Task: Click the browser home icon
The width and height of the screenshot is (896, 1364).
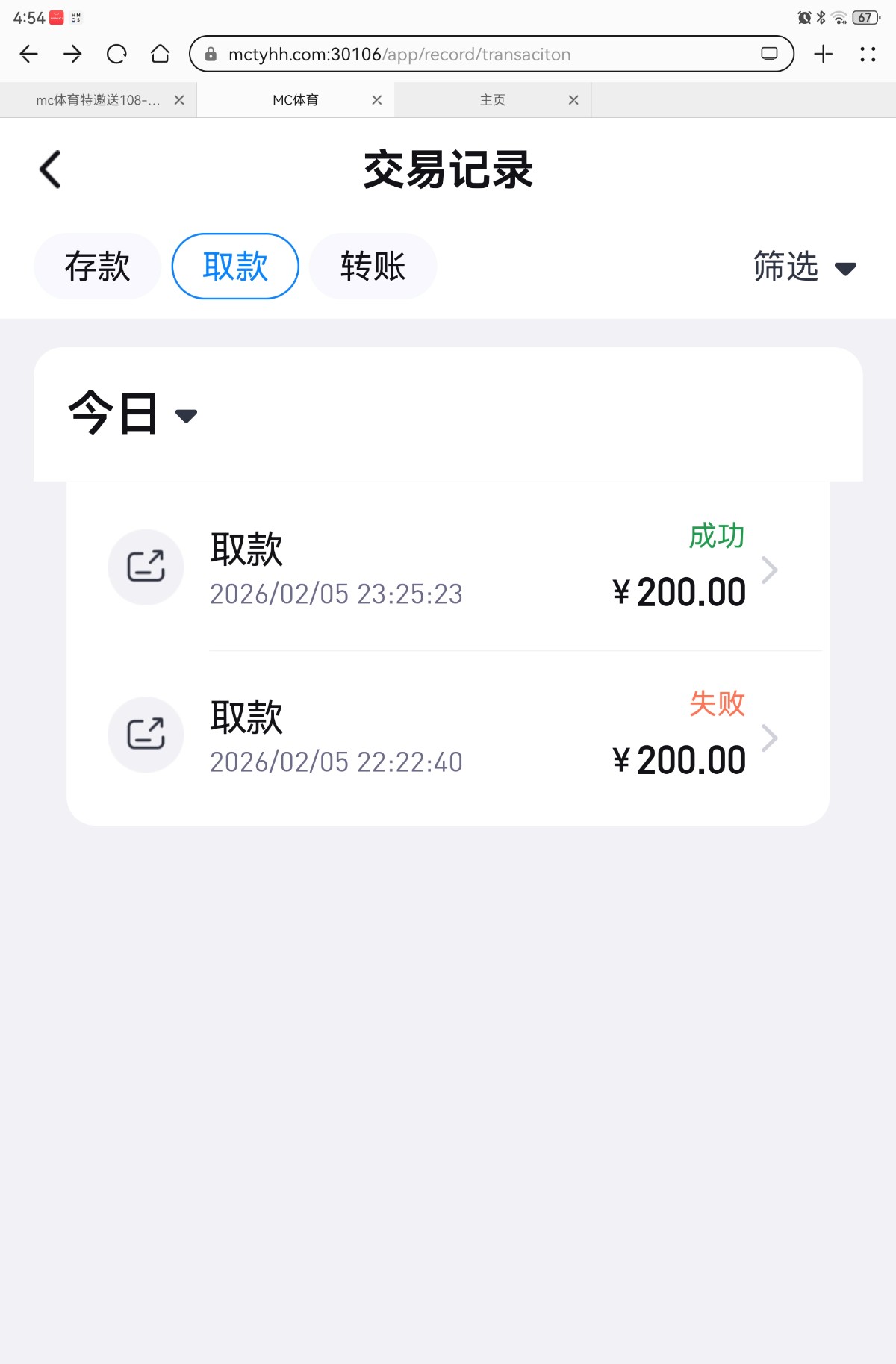Action: pos(160,54)
